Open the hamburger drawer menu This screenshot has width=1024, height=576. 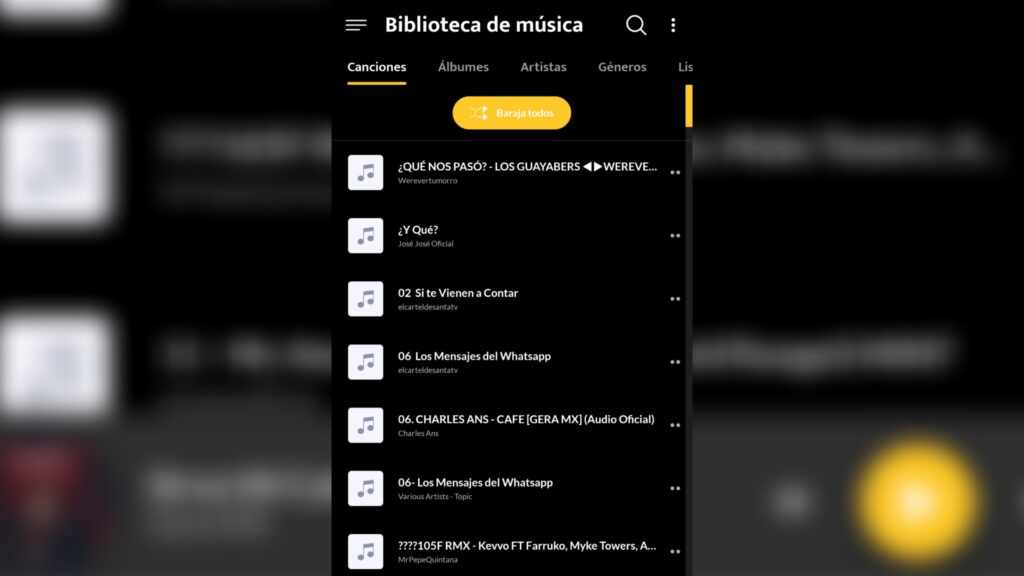356,25
